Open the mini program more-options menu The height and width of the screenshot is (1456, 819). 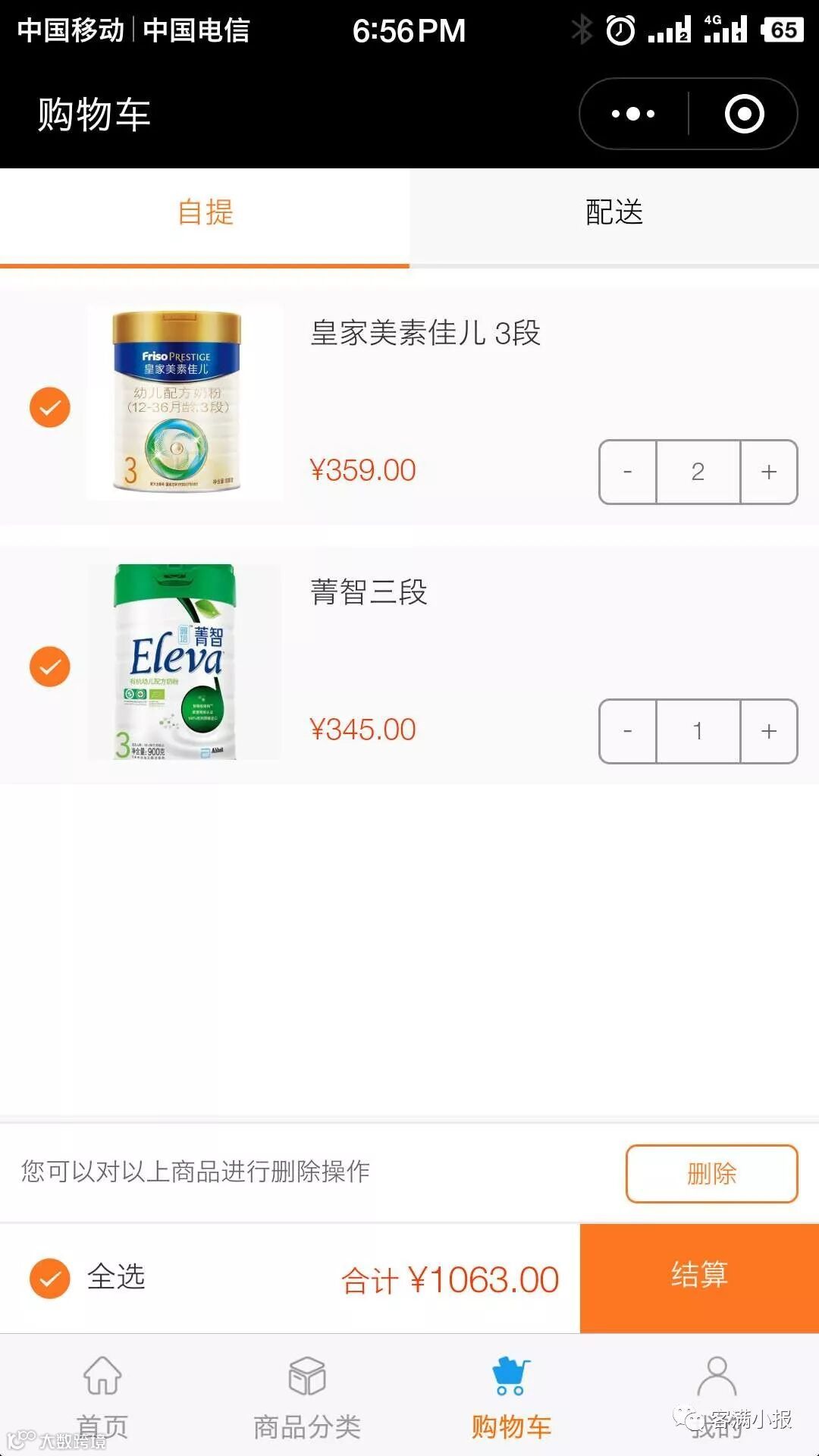[634, 114]
